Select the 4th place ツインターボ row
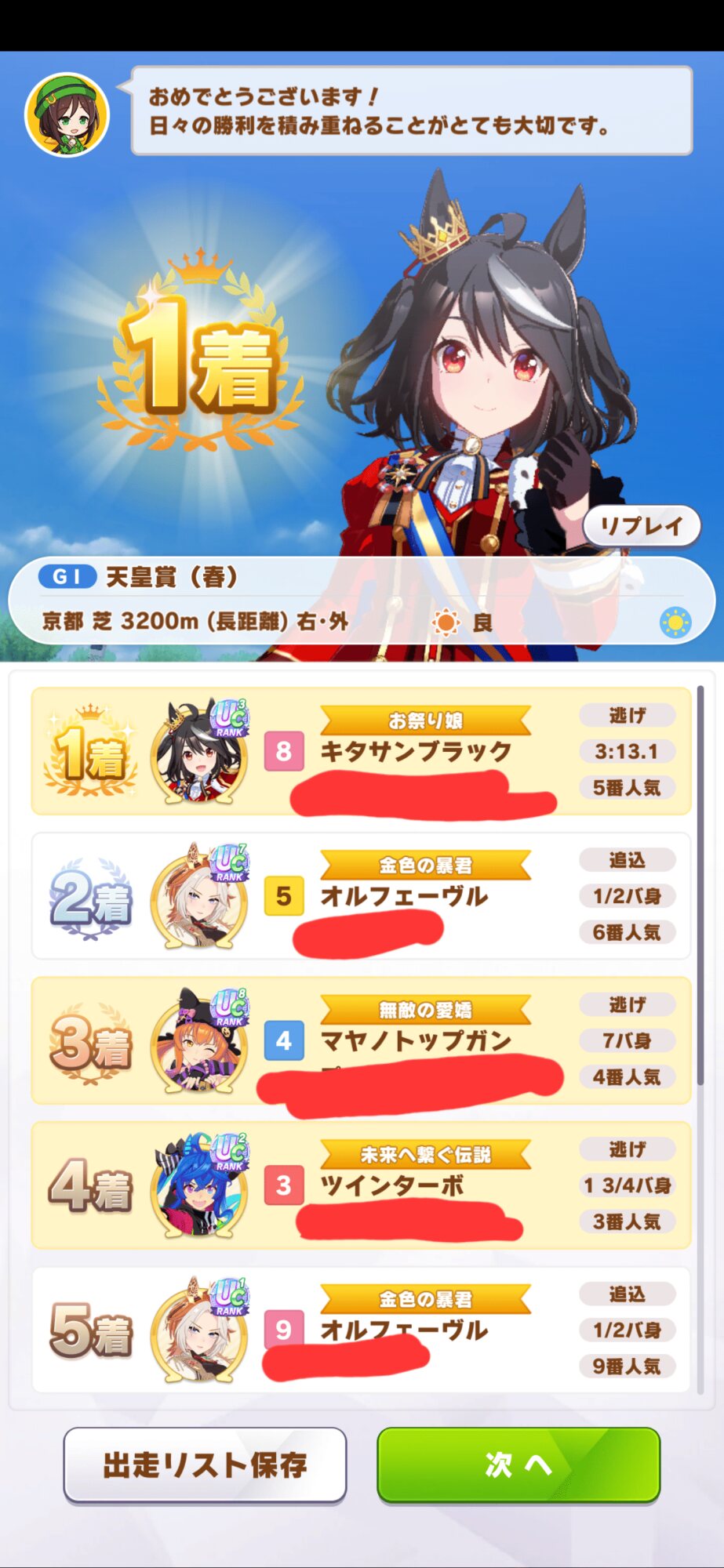Screen dimensions: 724x1568 coord(361,1185)
